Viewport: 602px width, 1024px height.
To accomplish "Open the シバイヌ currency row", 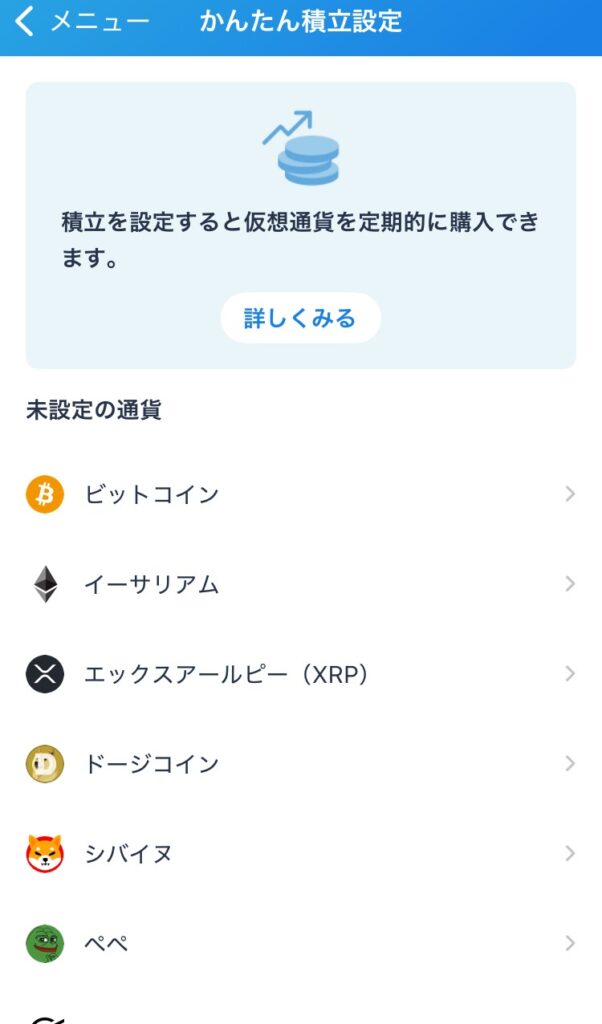I will (x=300, y=854).
